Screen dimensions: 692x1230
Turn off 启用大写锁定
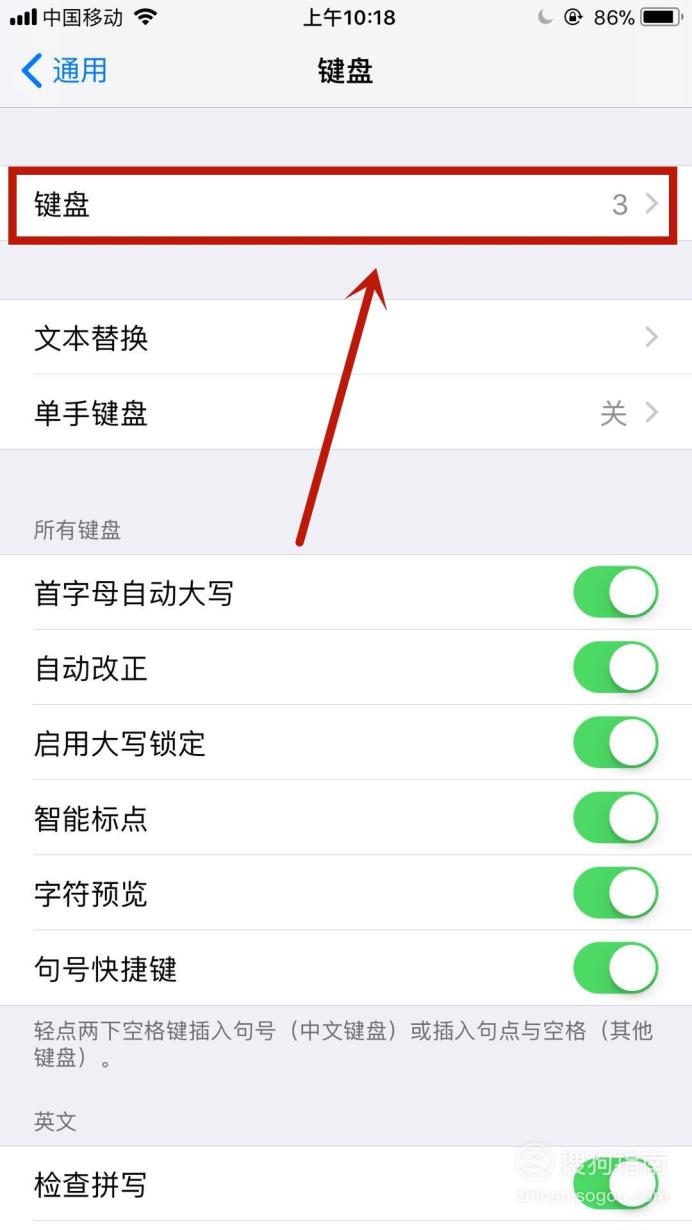[x=616, y=742]
